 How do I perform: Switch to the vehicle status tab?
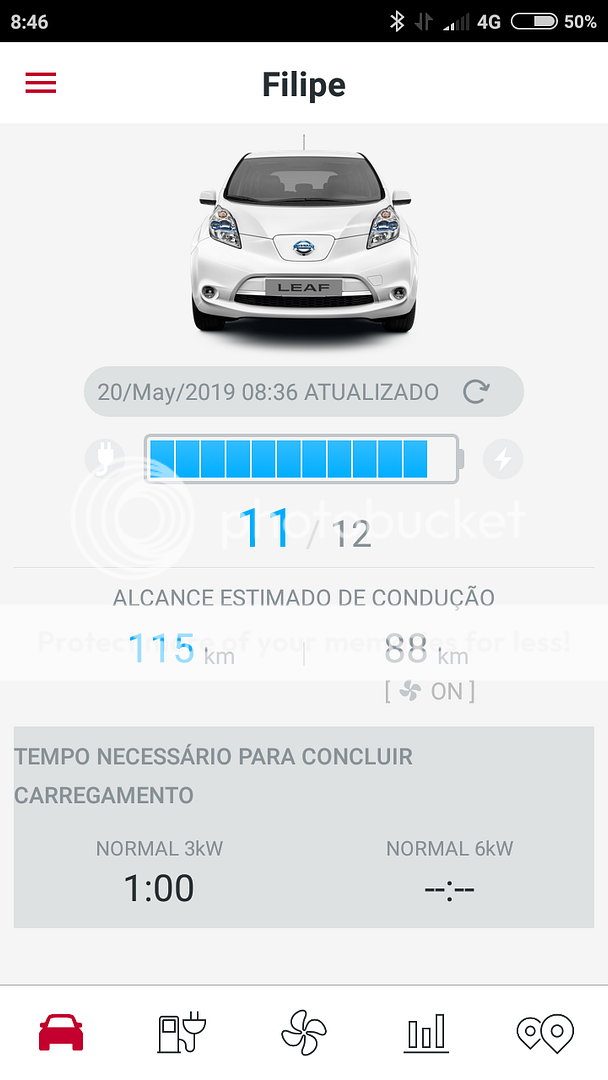pos(61,1032)
